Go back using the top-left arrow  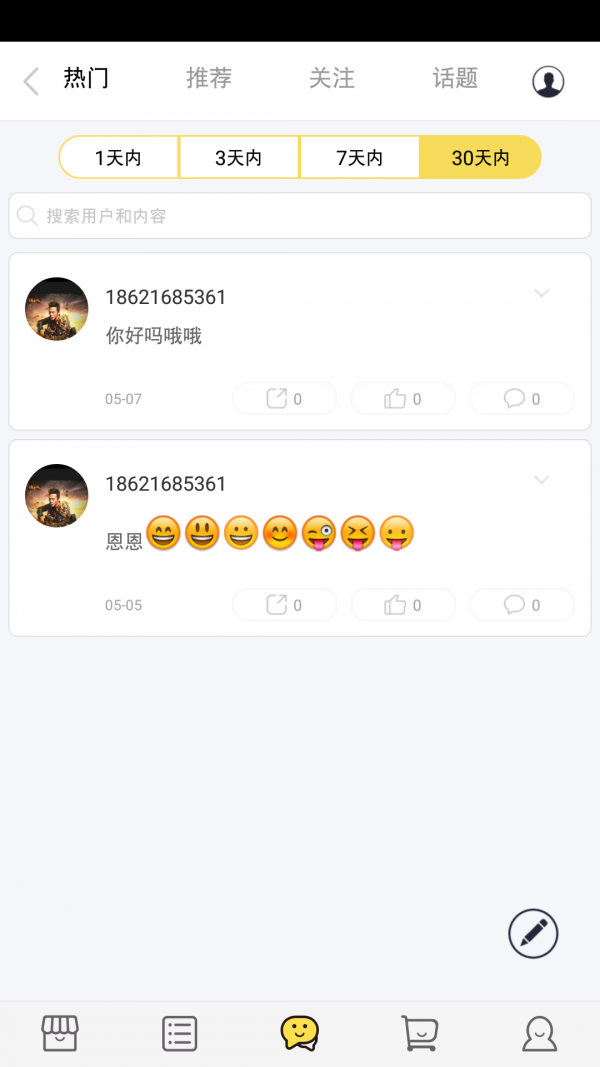[31, 81]
